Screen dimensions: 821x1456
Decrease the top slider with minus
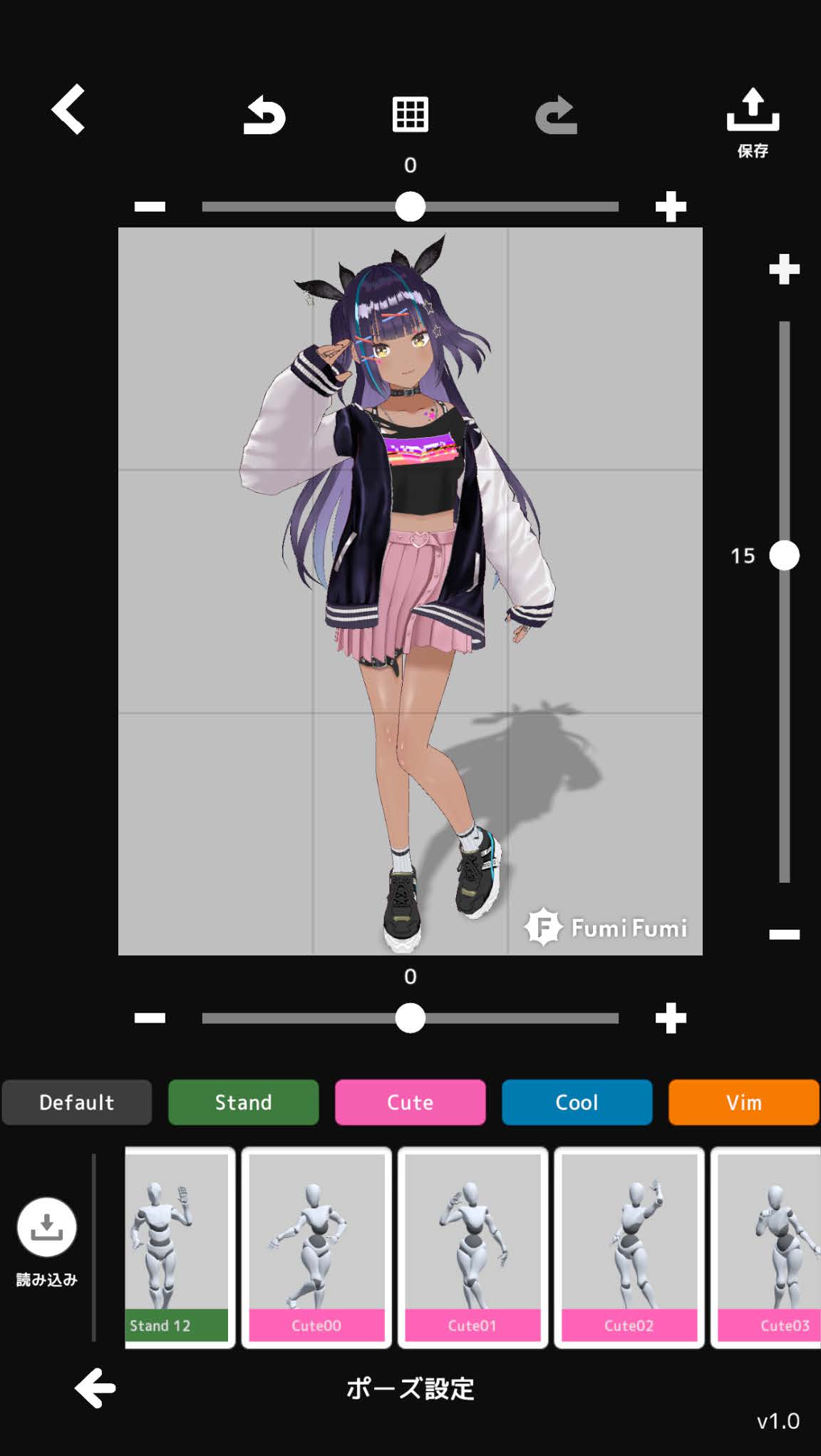click(x=150, y=207)
